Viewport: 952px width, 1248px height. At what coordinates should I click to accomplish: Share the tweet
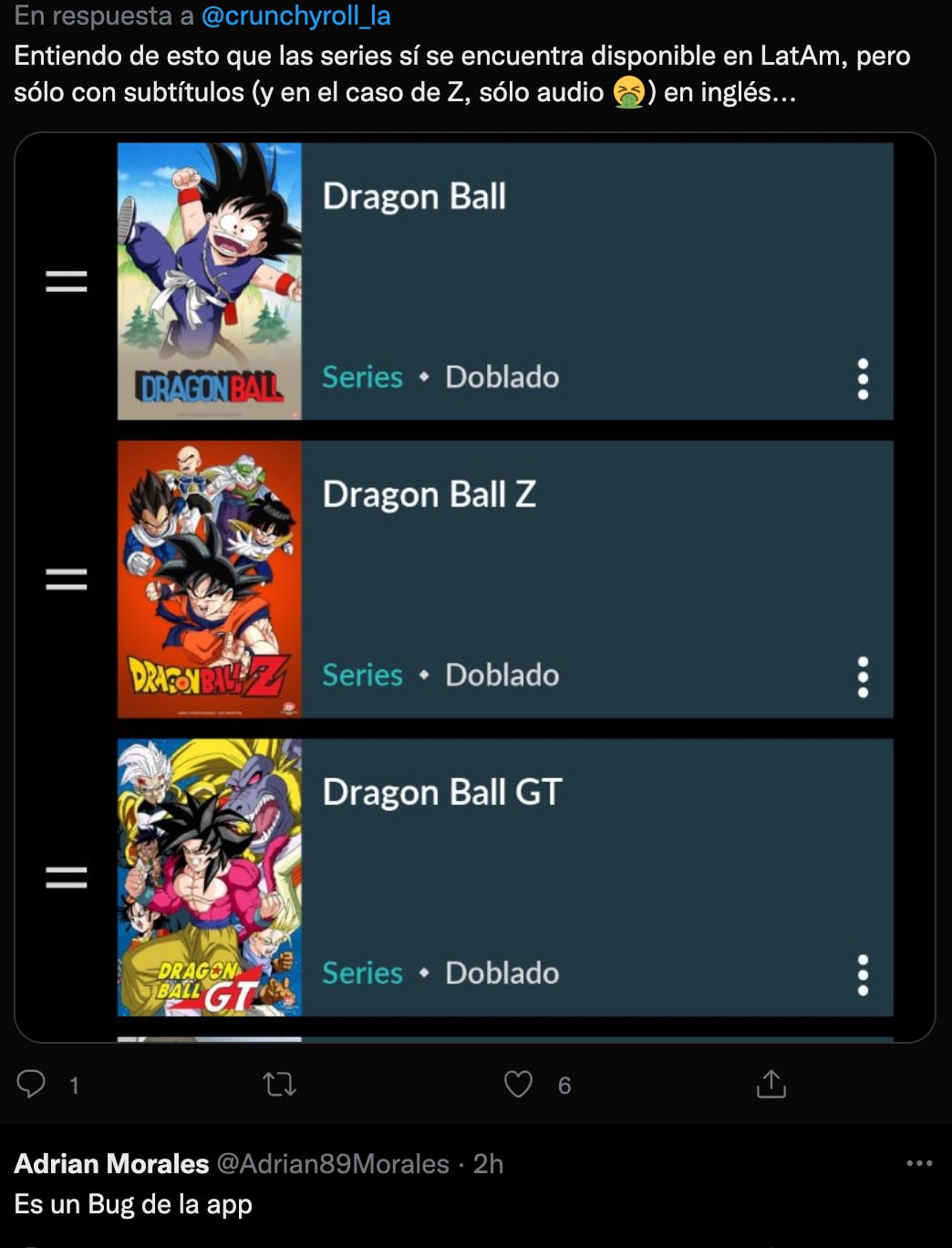pyautogui.click(x=771, y=1084)
